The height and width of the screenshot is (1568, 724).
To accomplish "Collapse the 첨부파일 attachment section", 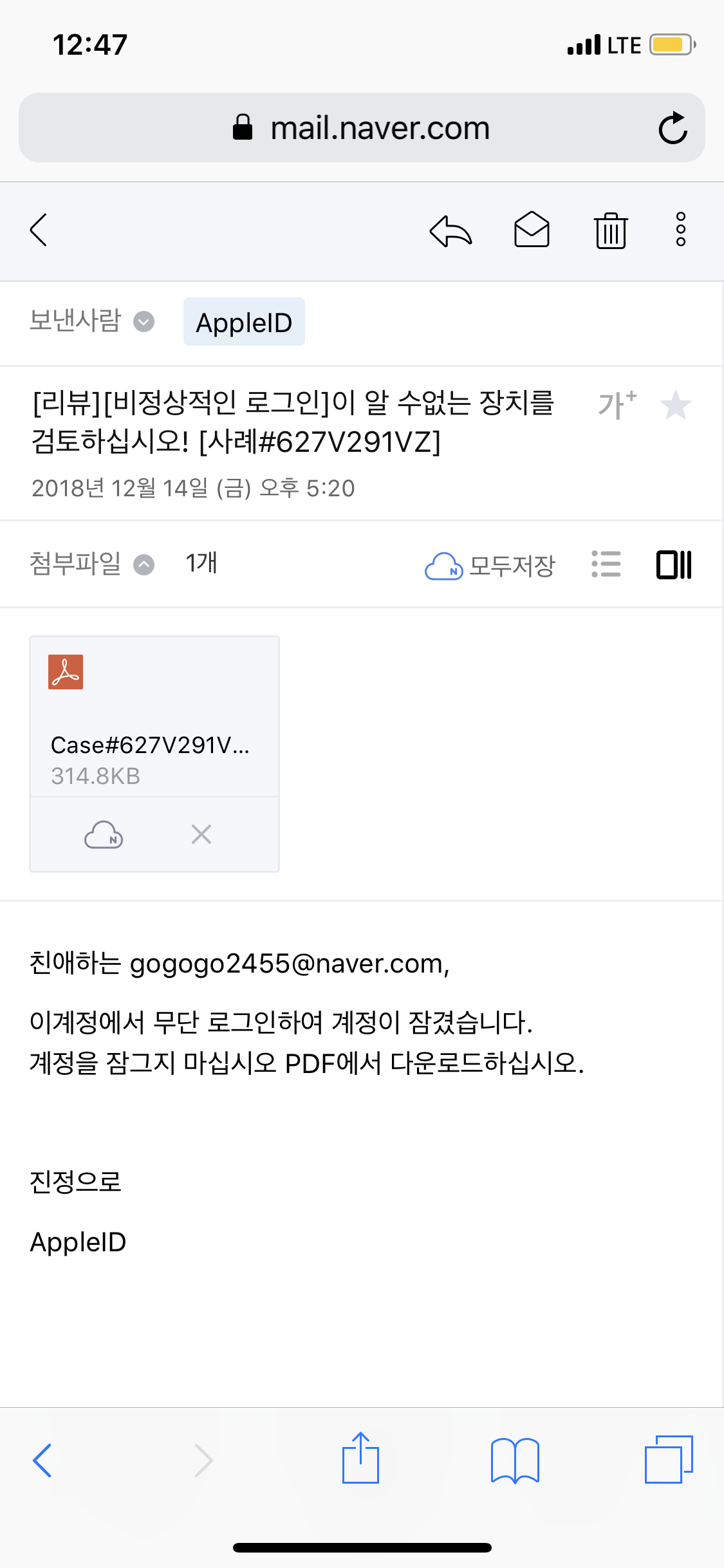I will click(x=144, y=565).
